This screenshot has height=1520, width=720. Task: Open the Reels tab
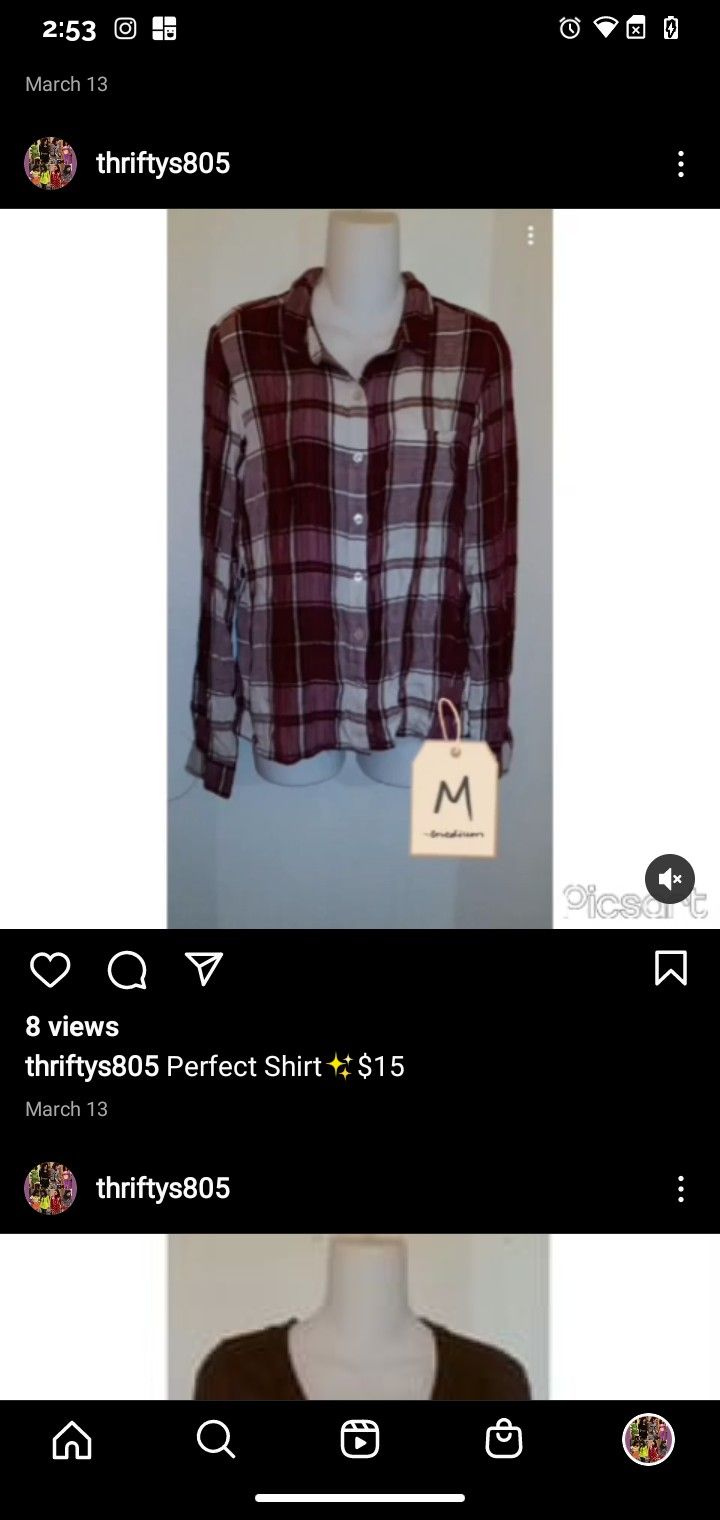tap(360, 1440)
